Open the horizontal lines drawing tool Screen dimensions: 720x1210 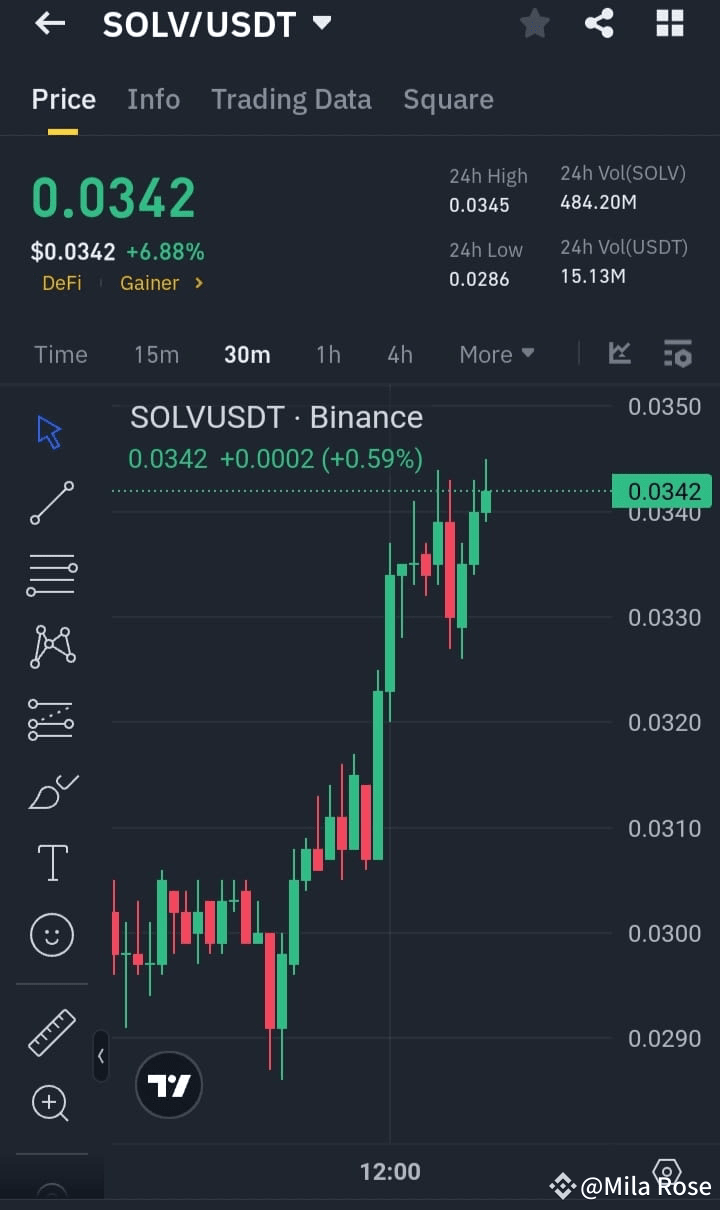click(x=51, y=575)
